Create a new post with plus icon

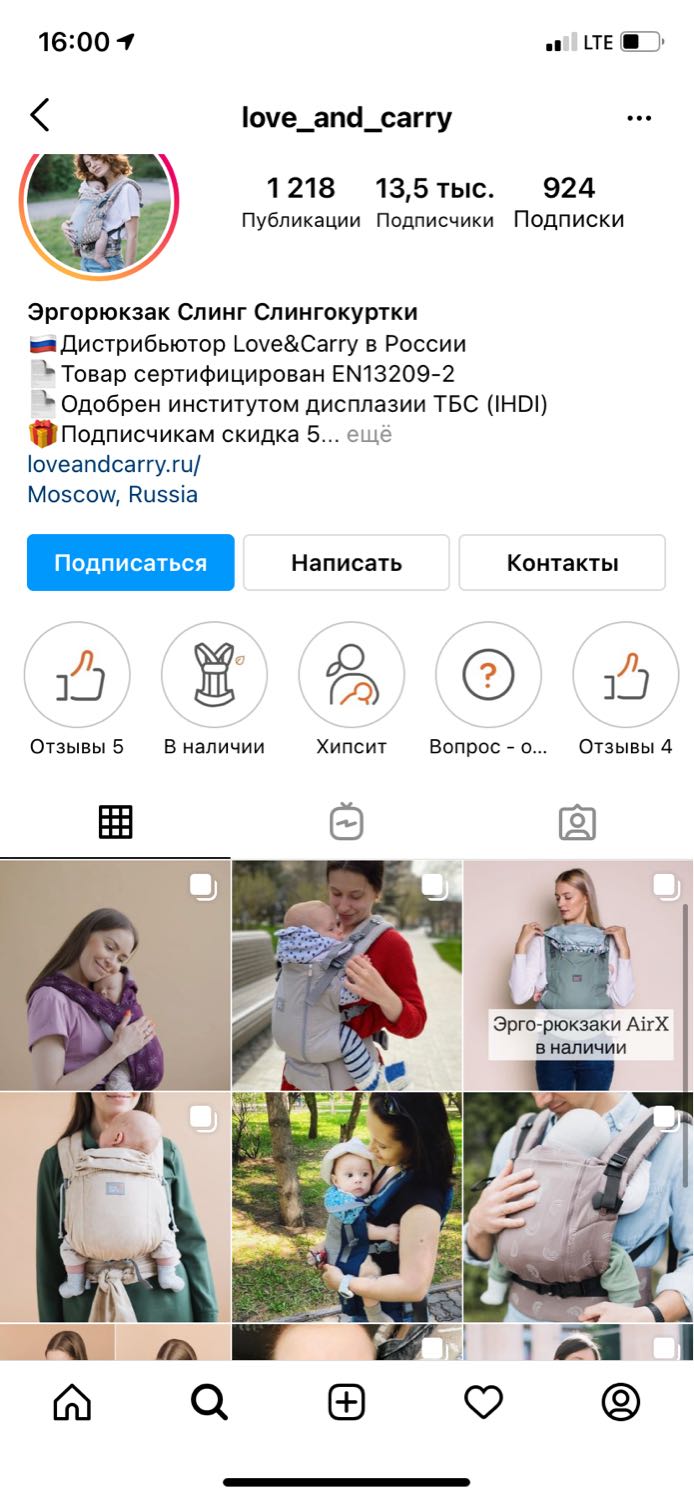coord(346,1403)
